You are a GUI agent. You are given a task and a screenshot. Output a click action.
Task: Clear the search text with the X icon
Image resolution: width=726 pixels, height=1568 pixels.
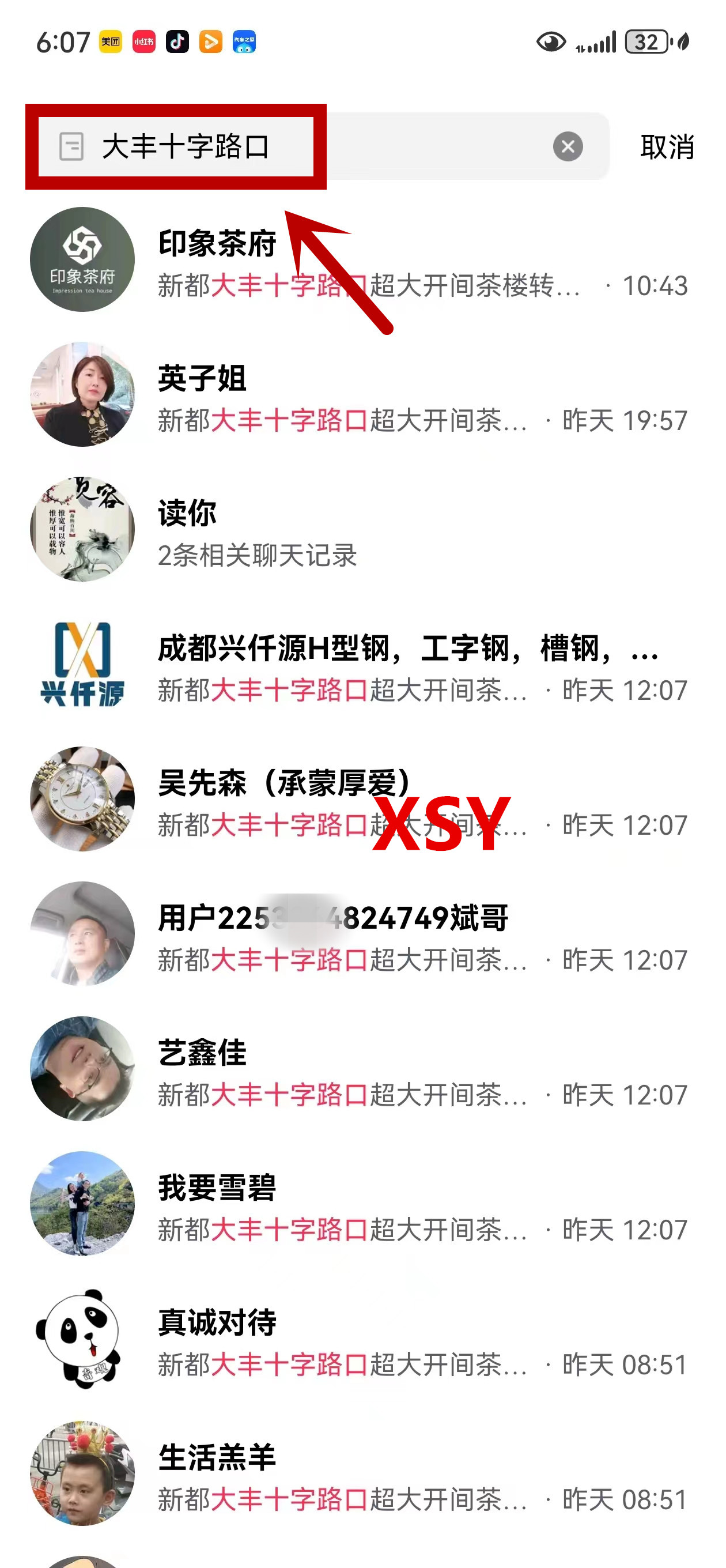point(567,146)
